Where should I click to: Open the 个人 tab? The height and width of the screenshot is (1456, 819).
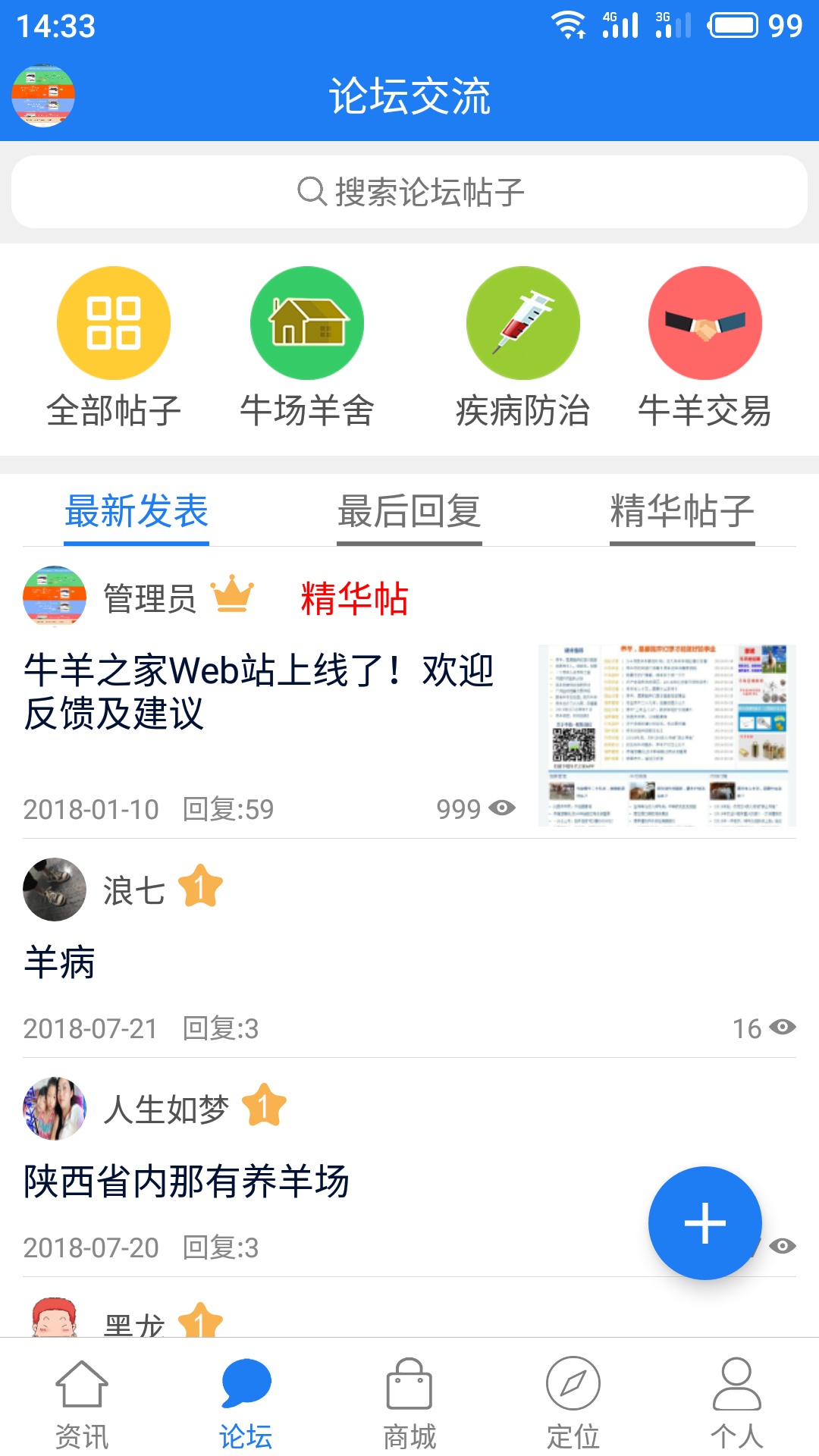(x=737, y=1404)
